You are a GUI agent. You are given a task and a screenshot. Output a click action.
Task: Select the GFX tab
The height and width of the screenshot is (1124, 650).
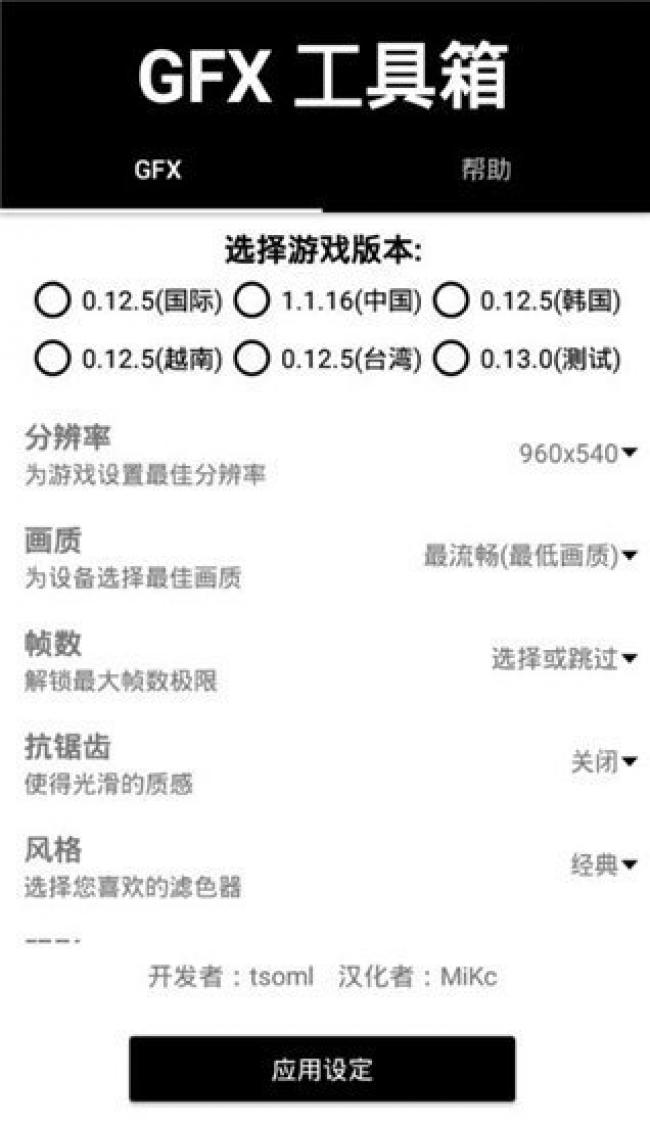click(x=158, y=170)
